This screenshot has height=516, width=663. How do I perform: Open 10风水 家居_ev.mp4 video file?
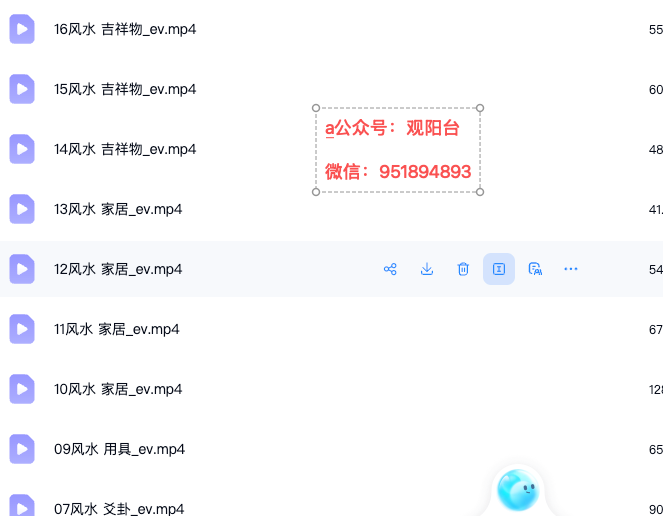[x=118, y=389]
